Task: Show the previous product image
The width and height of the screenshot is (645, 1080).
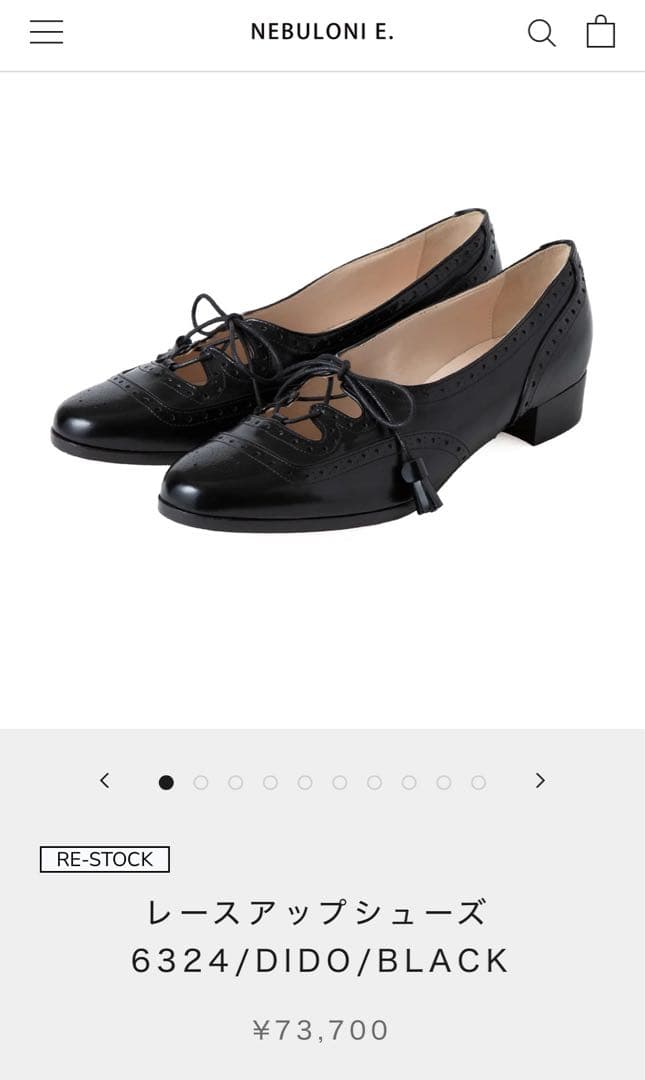Action: coord(104,781)
